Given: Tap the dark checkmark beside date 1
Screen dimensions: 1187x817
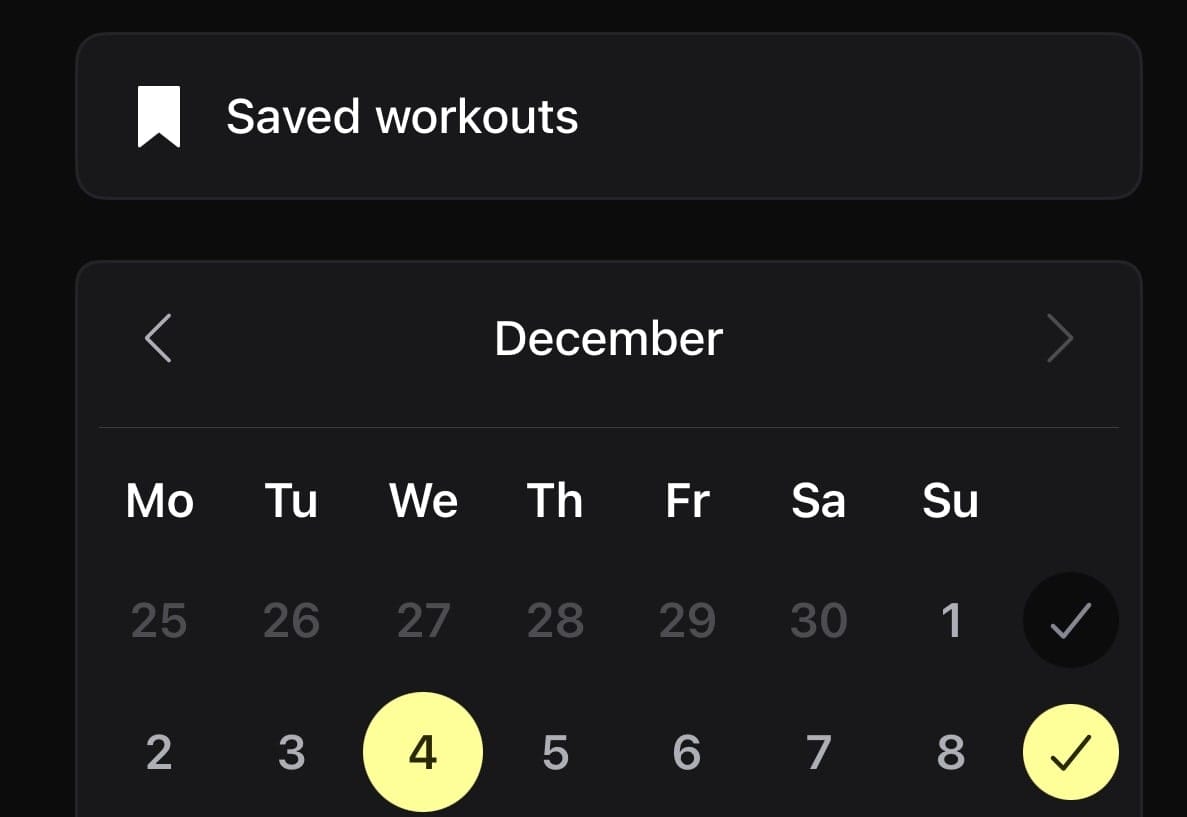Looking at the screenshot, I should point(1070,621).
